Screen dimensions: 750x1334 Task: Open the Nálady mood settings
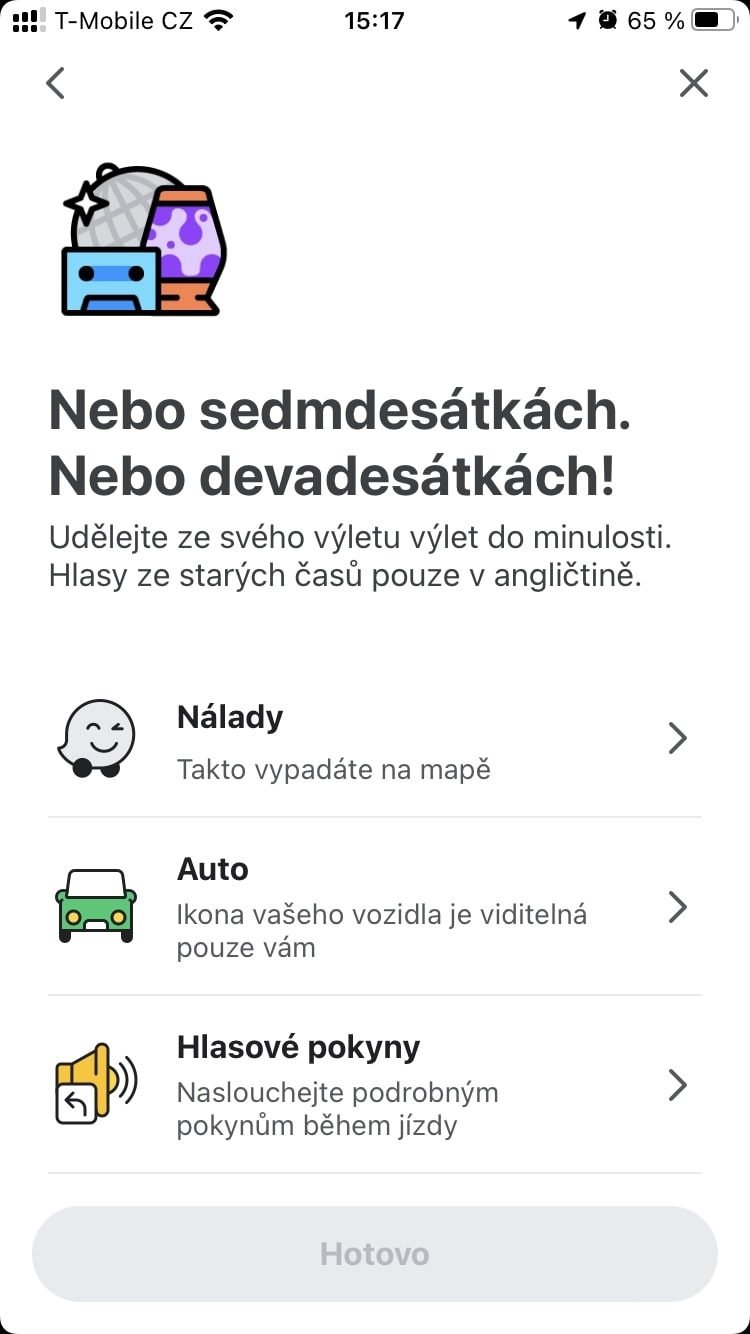point(375,739)
